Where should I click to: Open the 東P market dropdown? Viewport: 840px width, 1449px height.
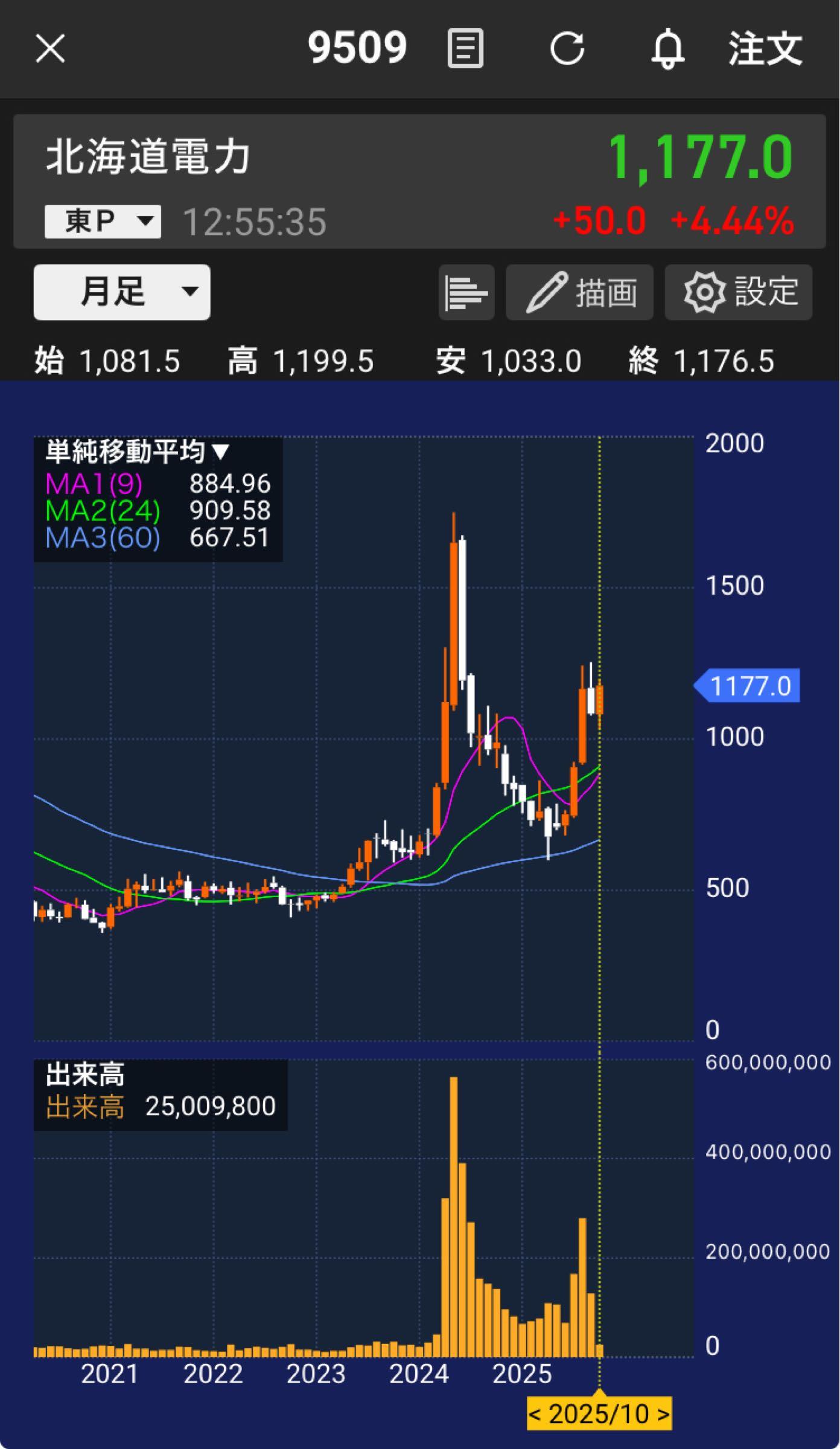[x=103, y=222]
